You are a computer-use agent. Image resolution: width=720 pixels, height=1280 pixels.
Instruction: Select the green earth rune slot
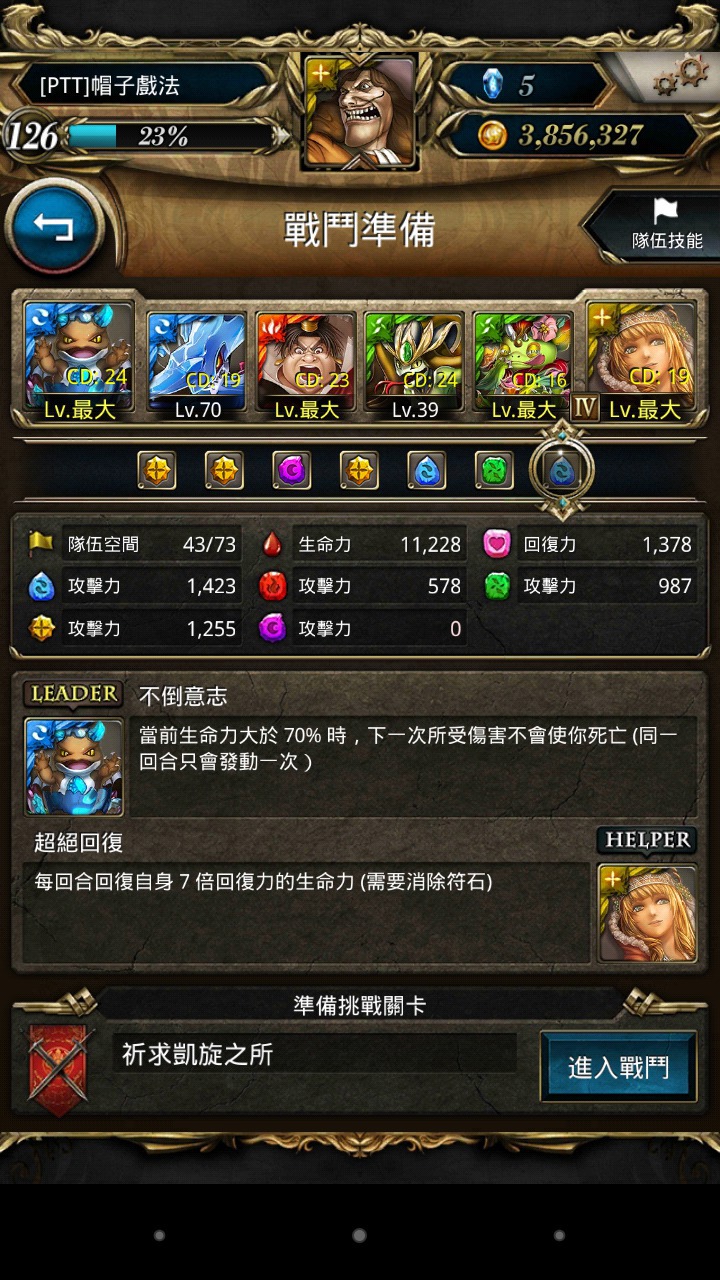[x=494, y=470]
